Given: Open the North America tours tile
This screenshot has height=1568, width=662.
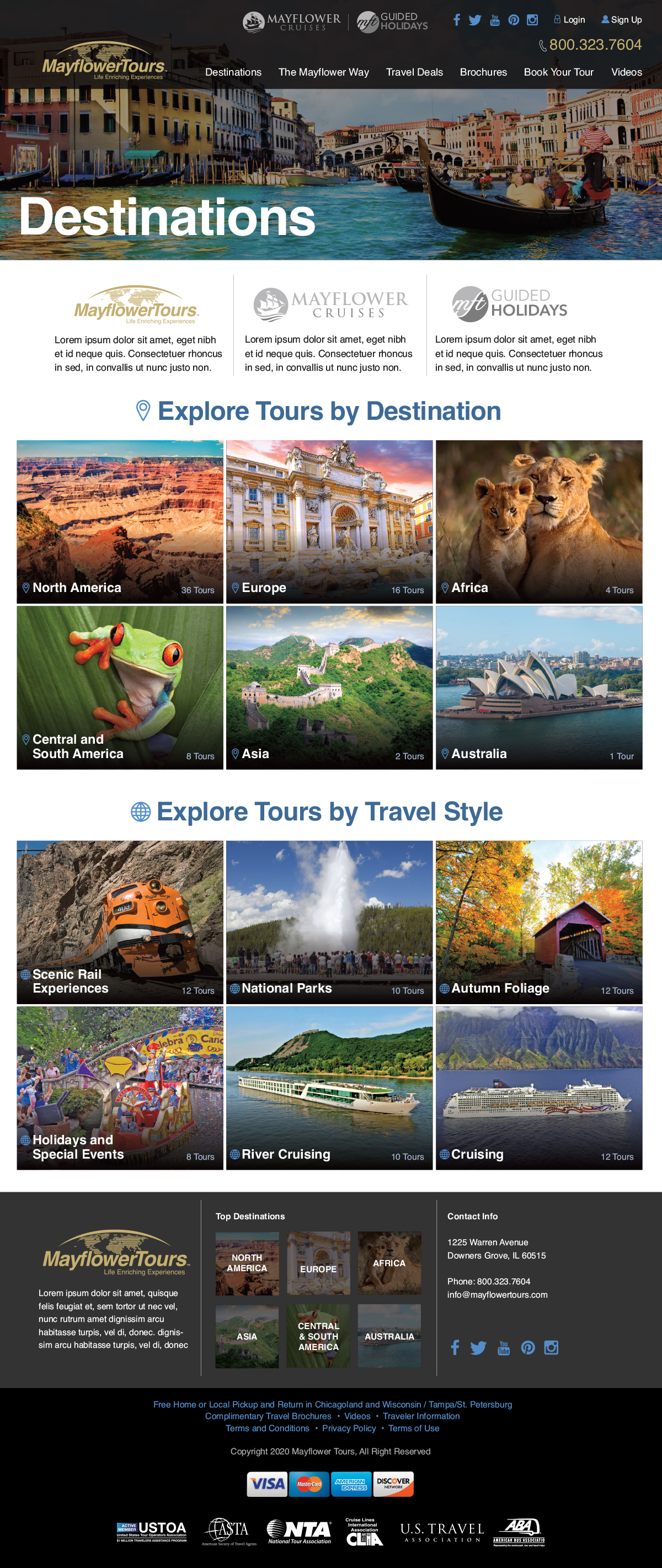Looking at the screenshot, I should pyautogui.click(x=120, y=521).
